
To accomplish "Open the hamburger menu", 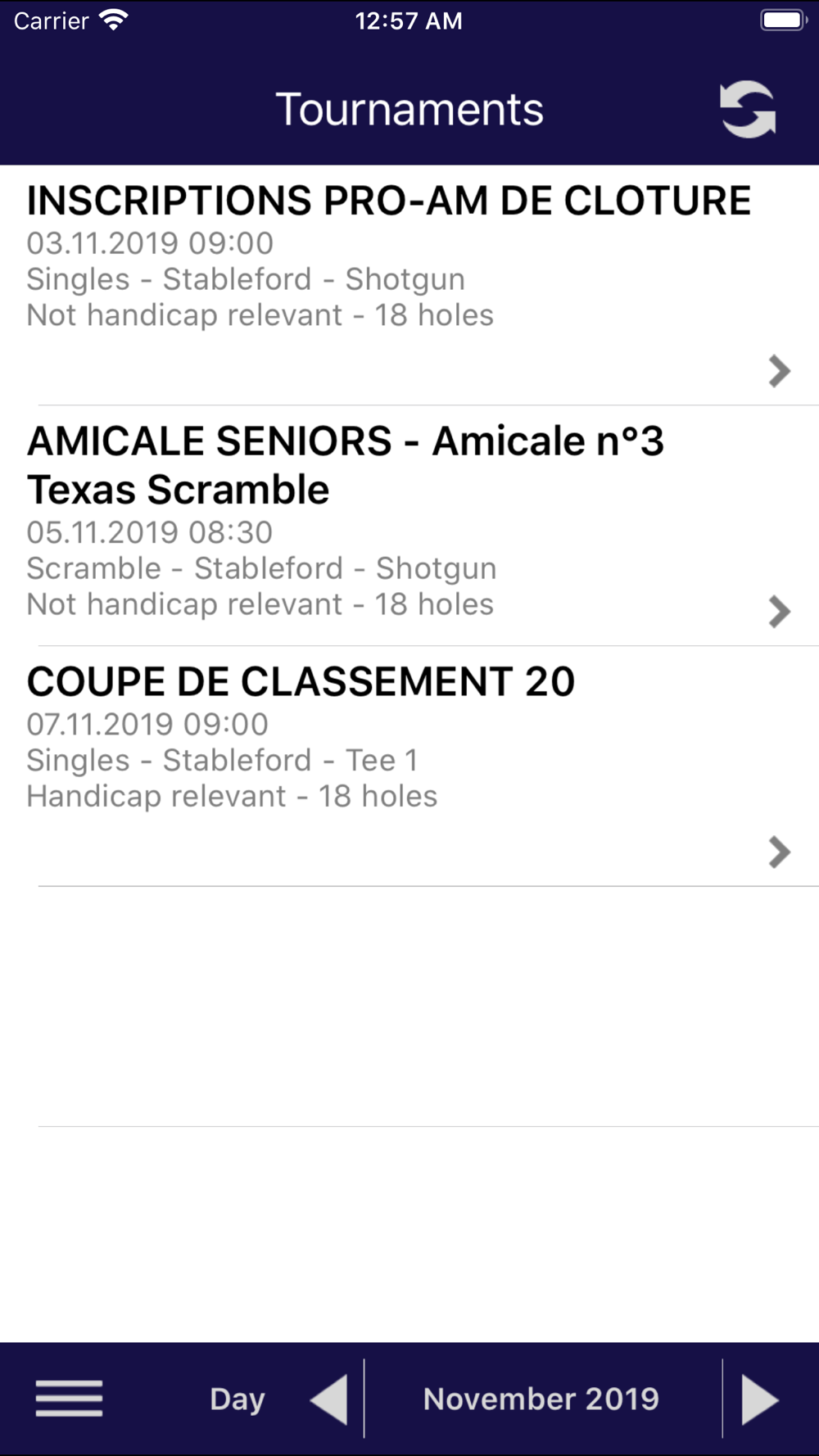I will (69, 1398).
